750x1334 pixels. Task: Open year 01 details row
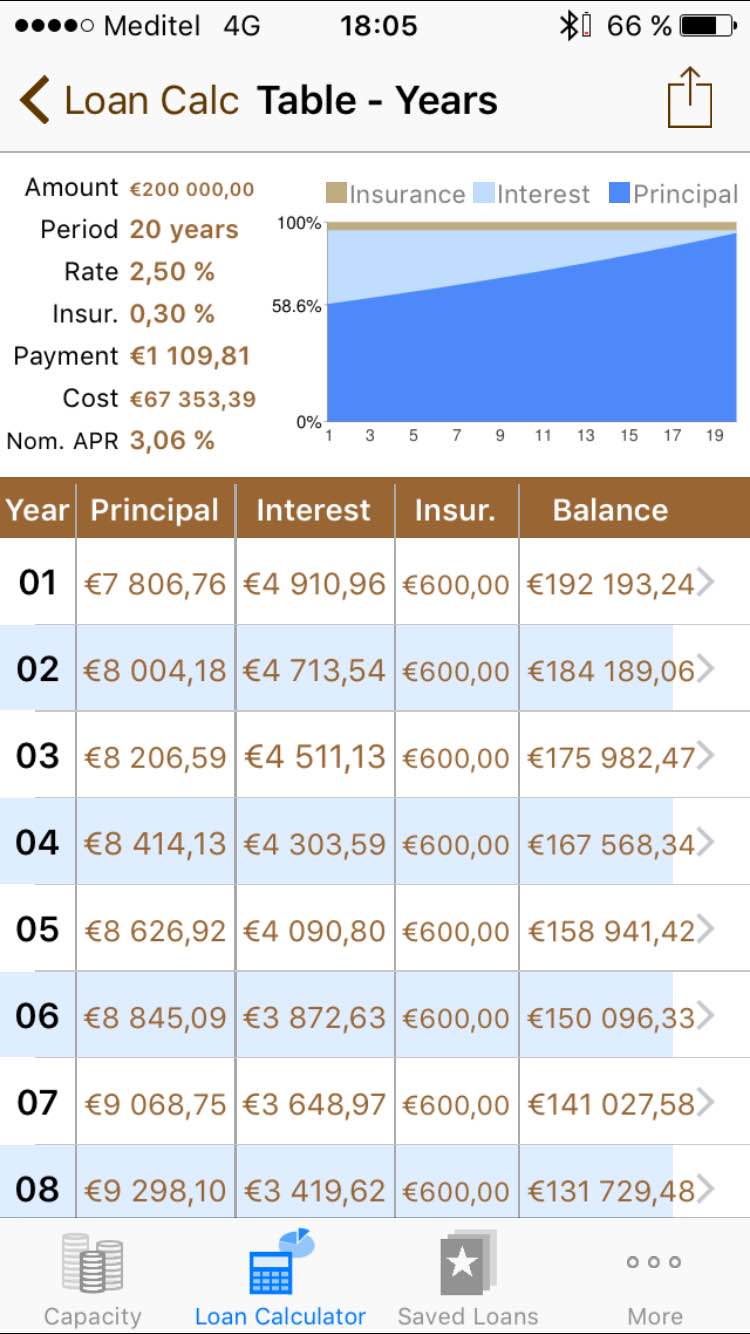[375, 582]
